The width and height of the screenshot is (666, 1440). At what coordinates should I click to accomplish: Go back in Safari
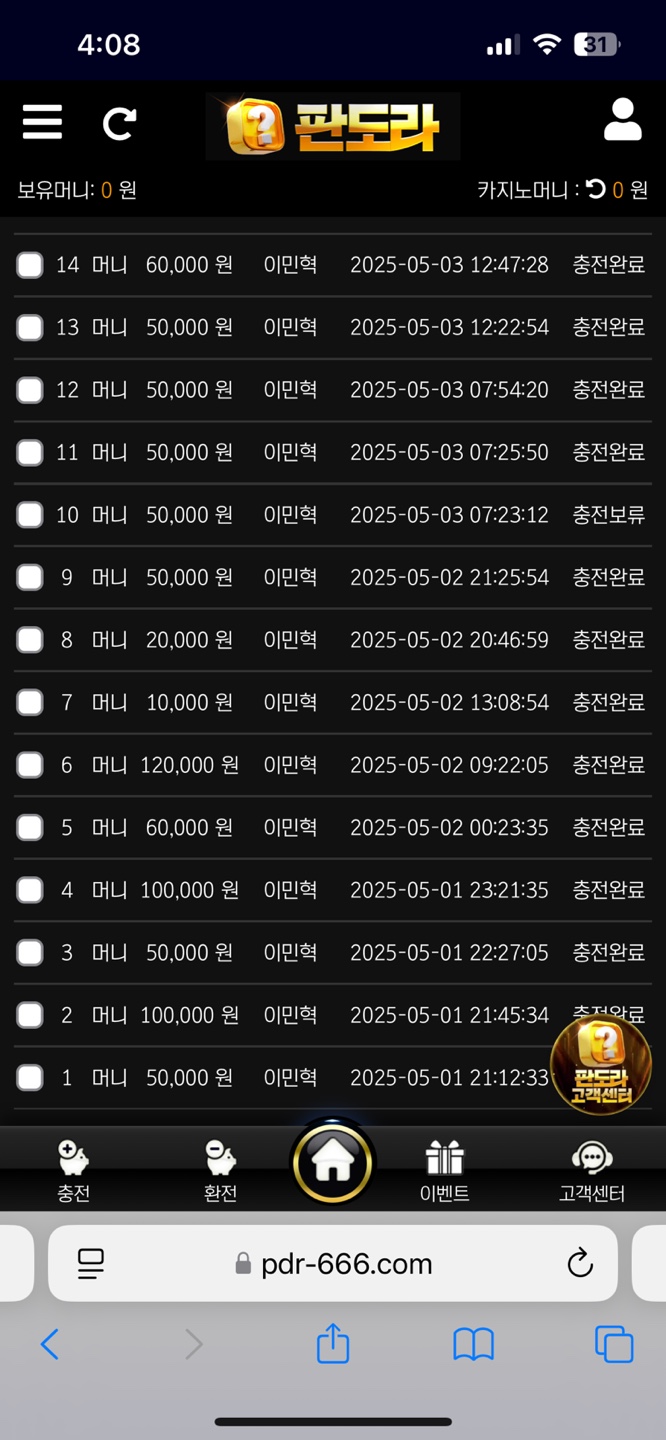click(x=49, y=1344)
